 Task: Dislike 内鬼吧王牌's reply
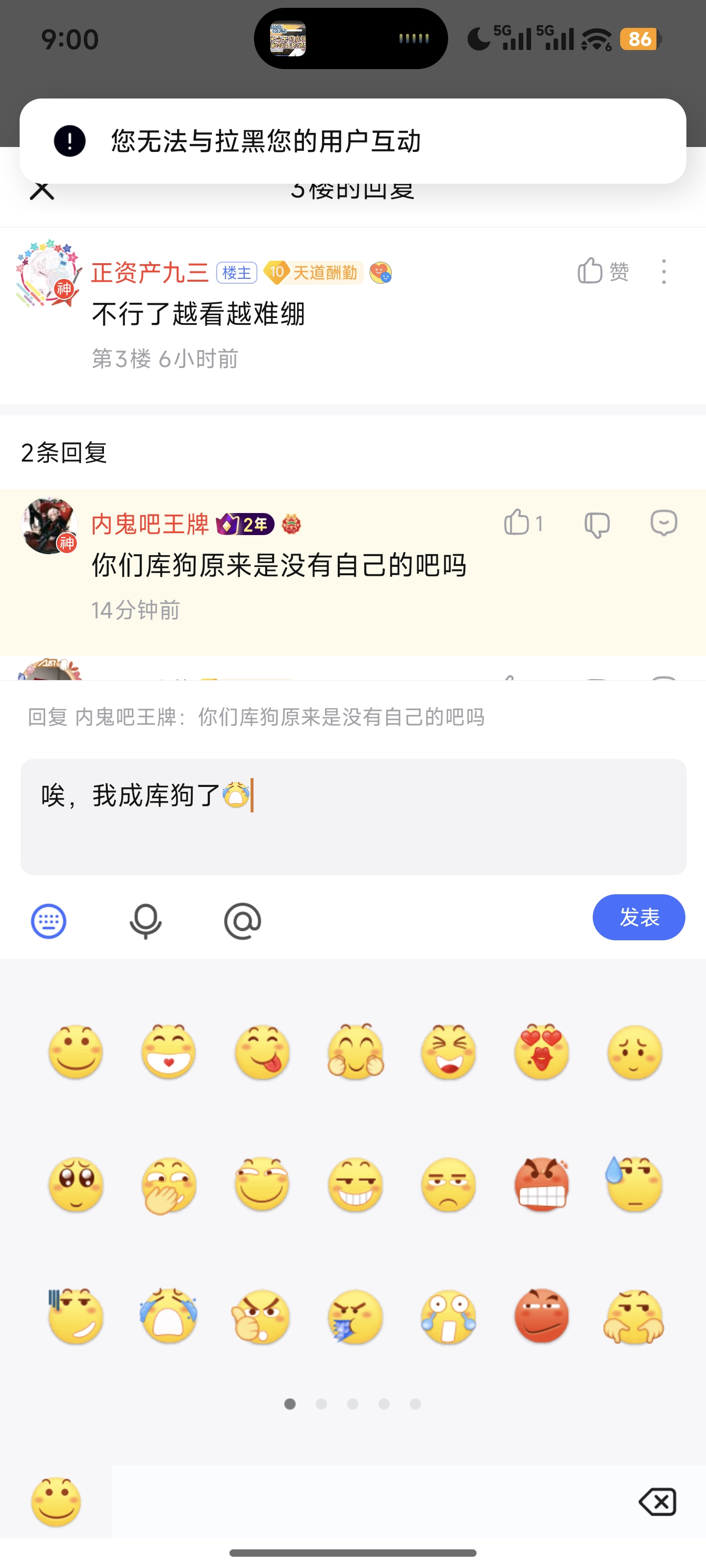597,524
